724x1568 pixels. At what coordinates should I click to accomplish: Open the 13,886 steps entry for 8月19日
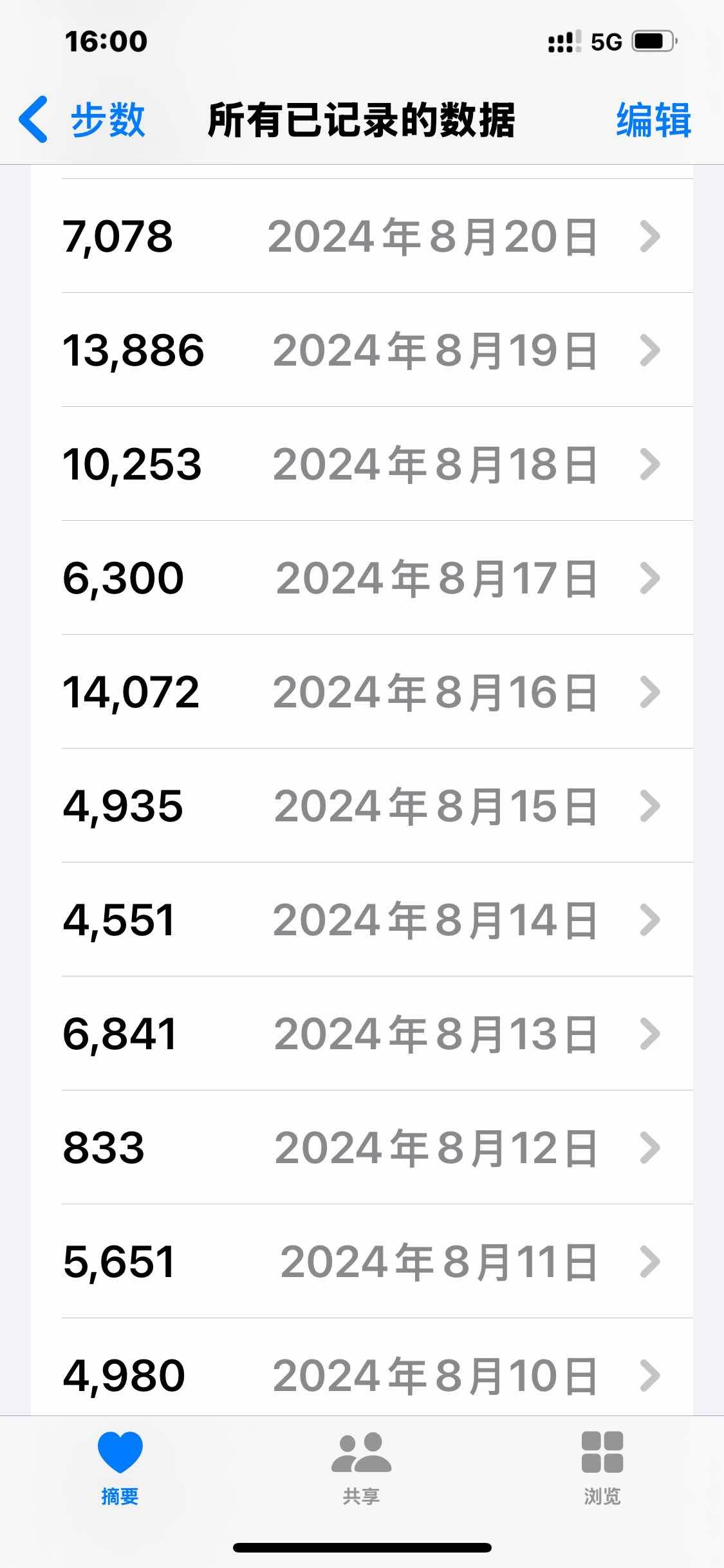[362, 350]
